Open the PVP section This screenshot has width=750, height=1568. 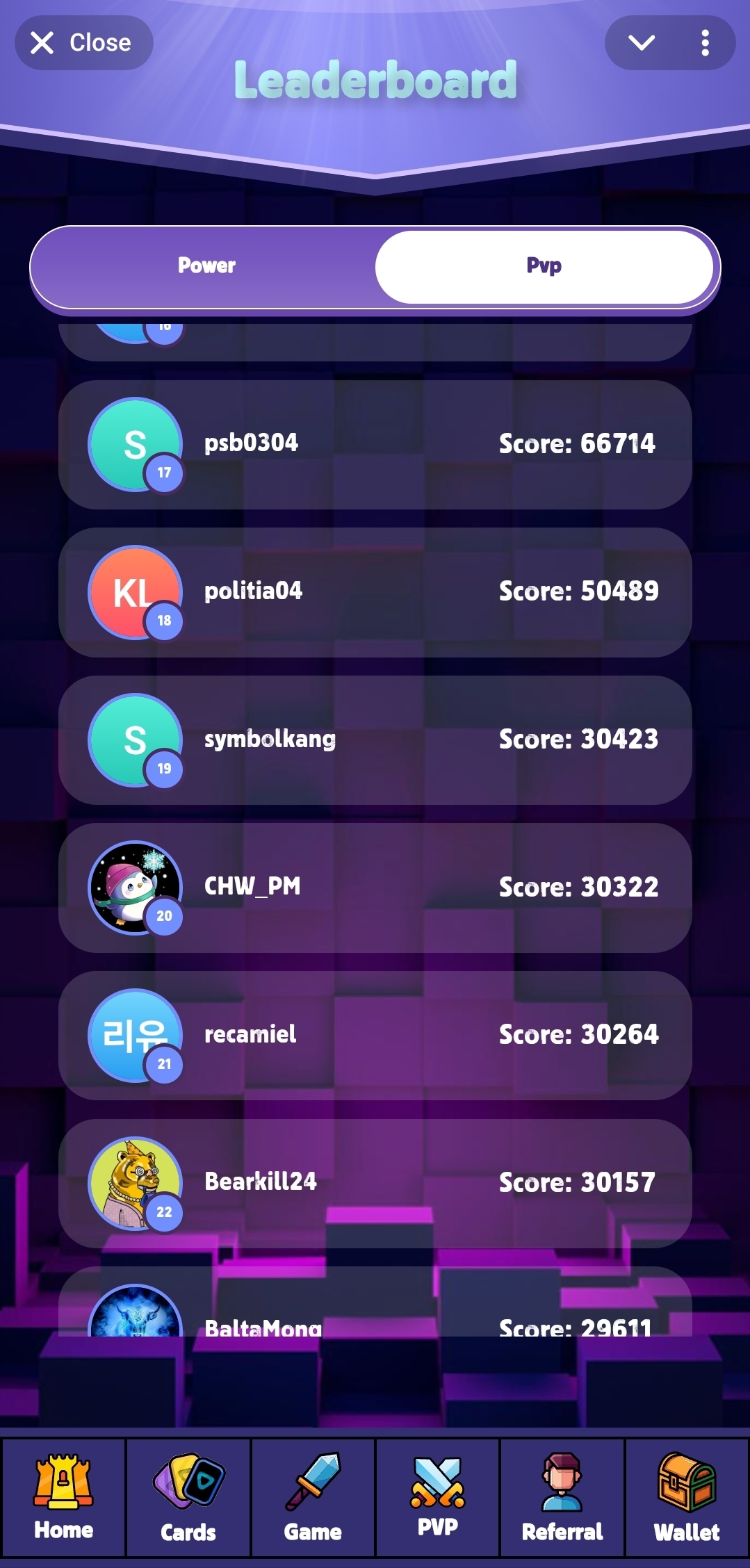438,1497
